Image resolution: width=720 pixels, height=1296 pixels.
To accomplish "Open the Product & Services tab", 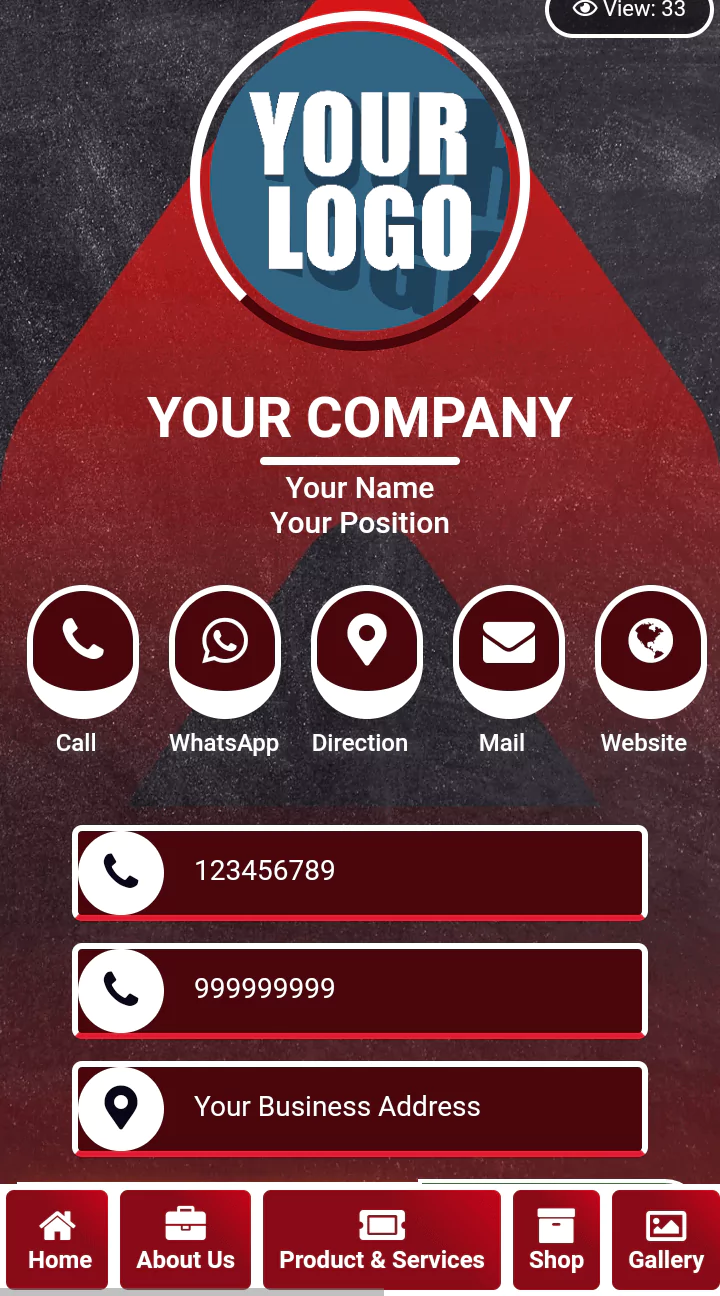I will pyautogui.click(x=381, y=1240).
